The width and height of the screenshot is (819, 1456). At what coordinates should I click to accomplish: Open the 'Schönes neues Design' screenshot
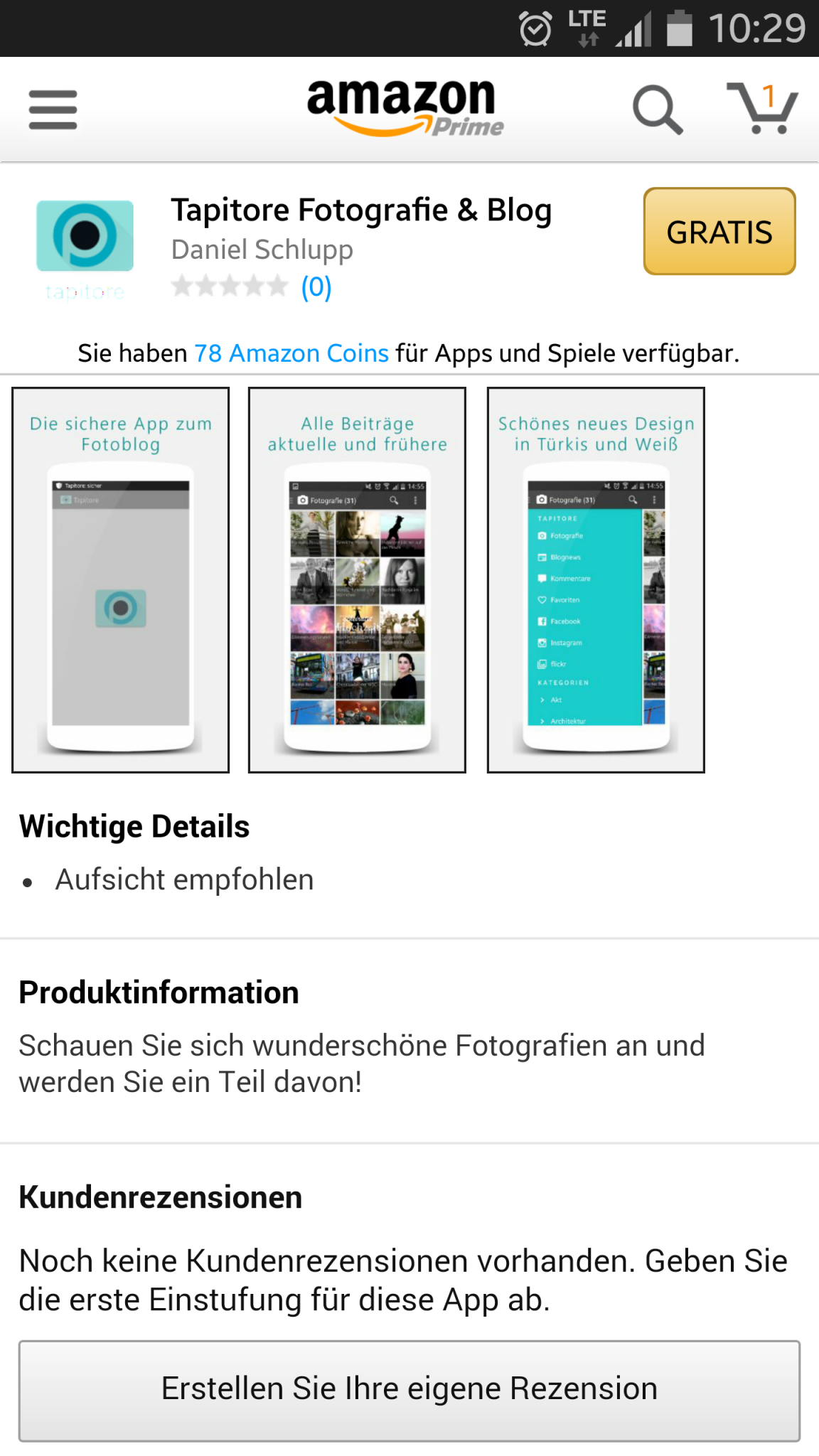pyautogui.click(x=596, y=580)
